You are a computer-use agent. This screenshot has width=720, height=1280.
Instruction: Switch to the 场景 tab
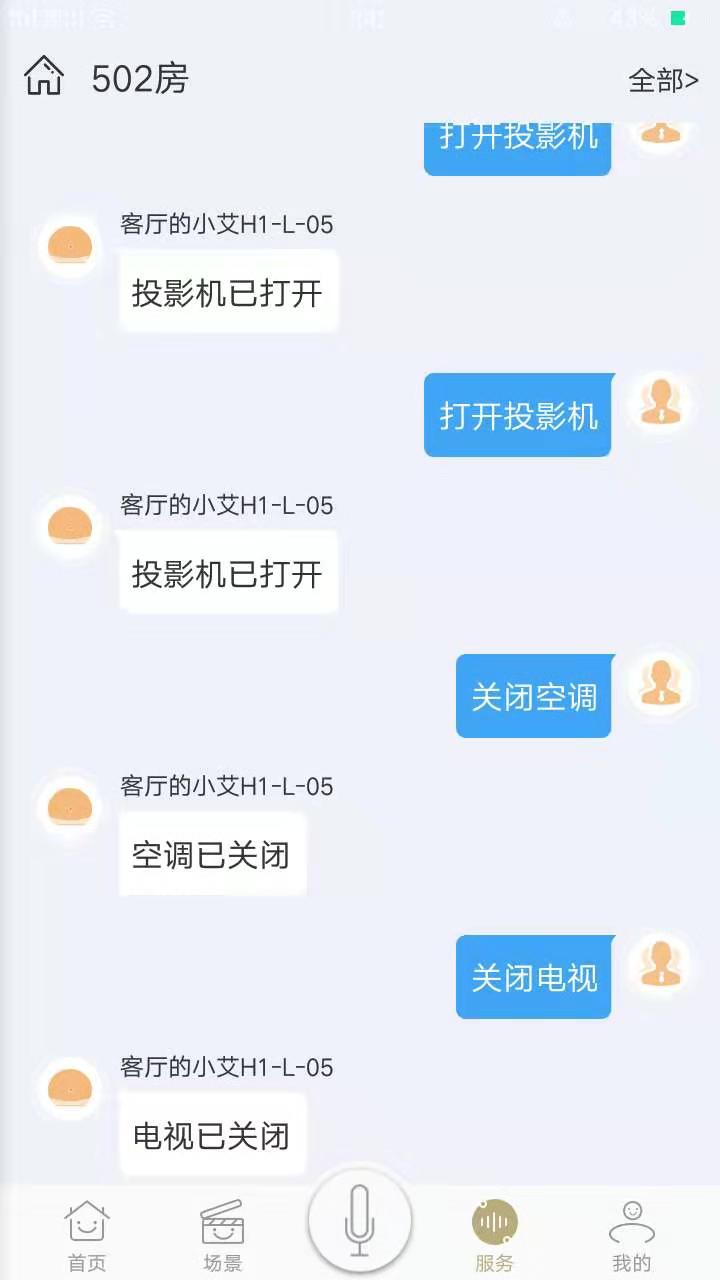pos(222,1232)
